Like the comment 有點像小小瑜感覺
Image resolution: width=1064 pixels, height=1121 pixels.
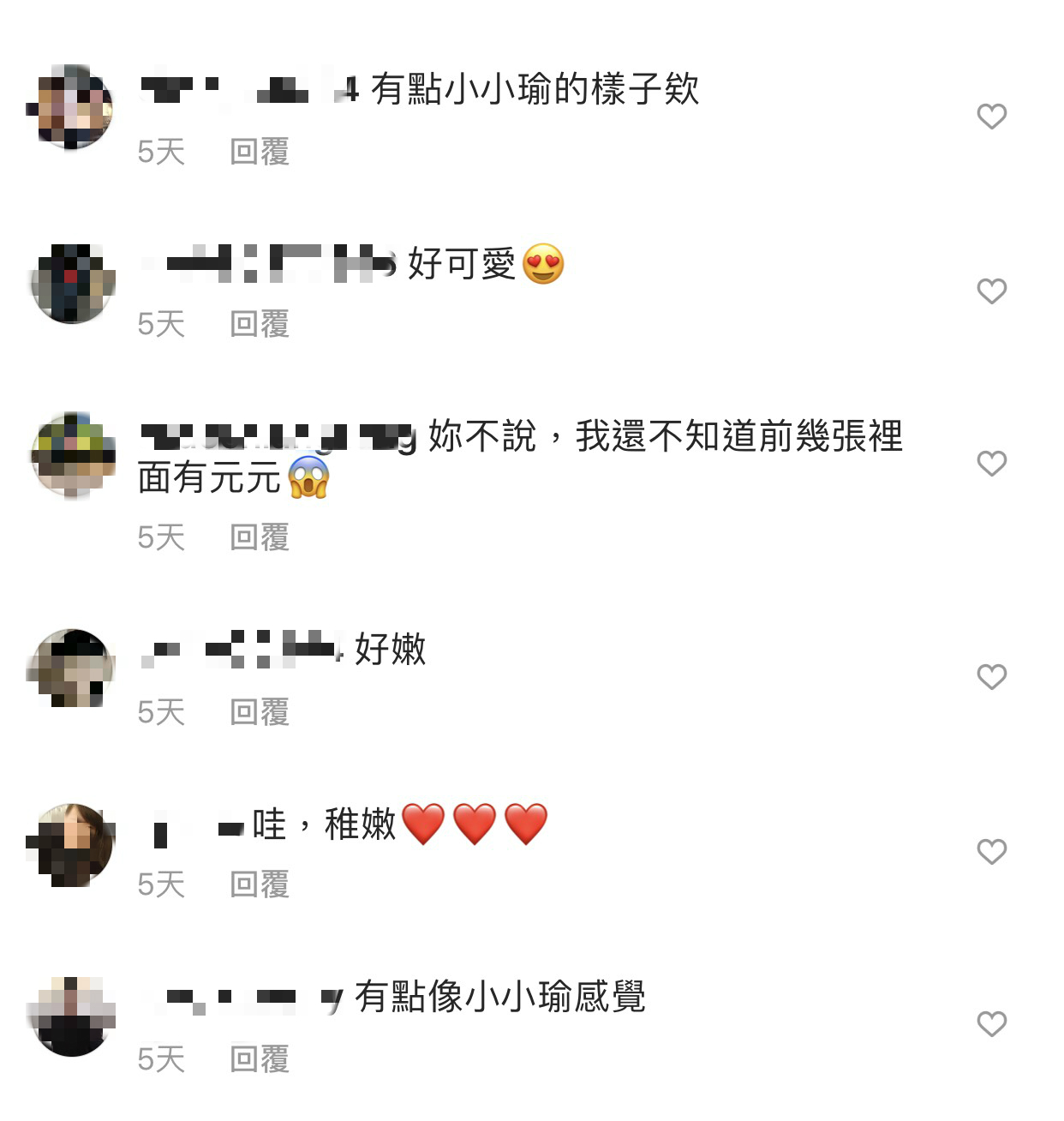[991, 1024]
